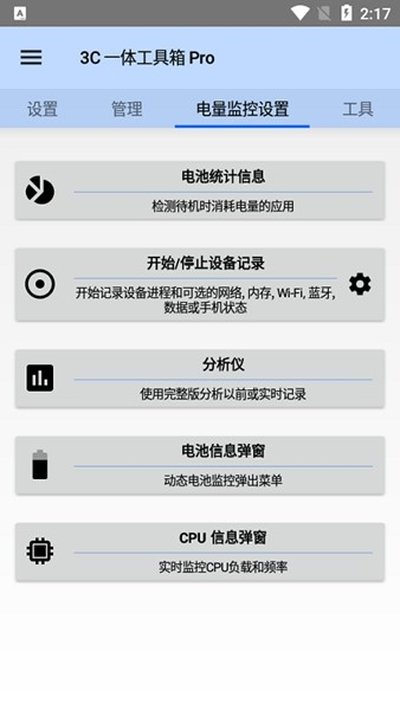This screenshot has width=400, height=710.
Task: Open the gear settings for device recording
Action: click(360, 284)
